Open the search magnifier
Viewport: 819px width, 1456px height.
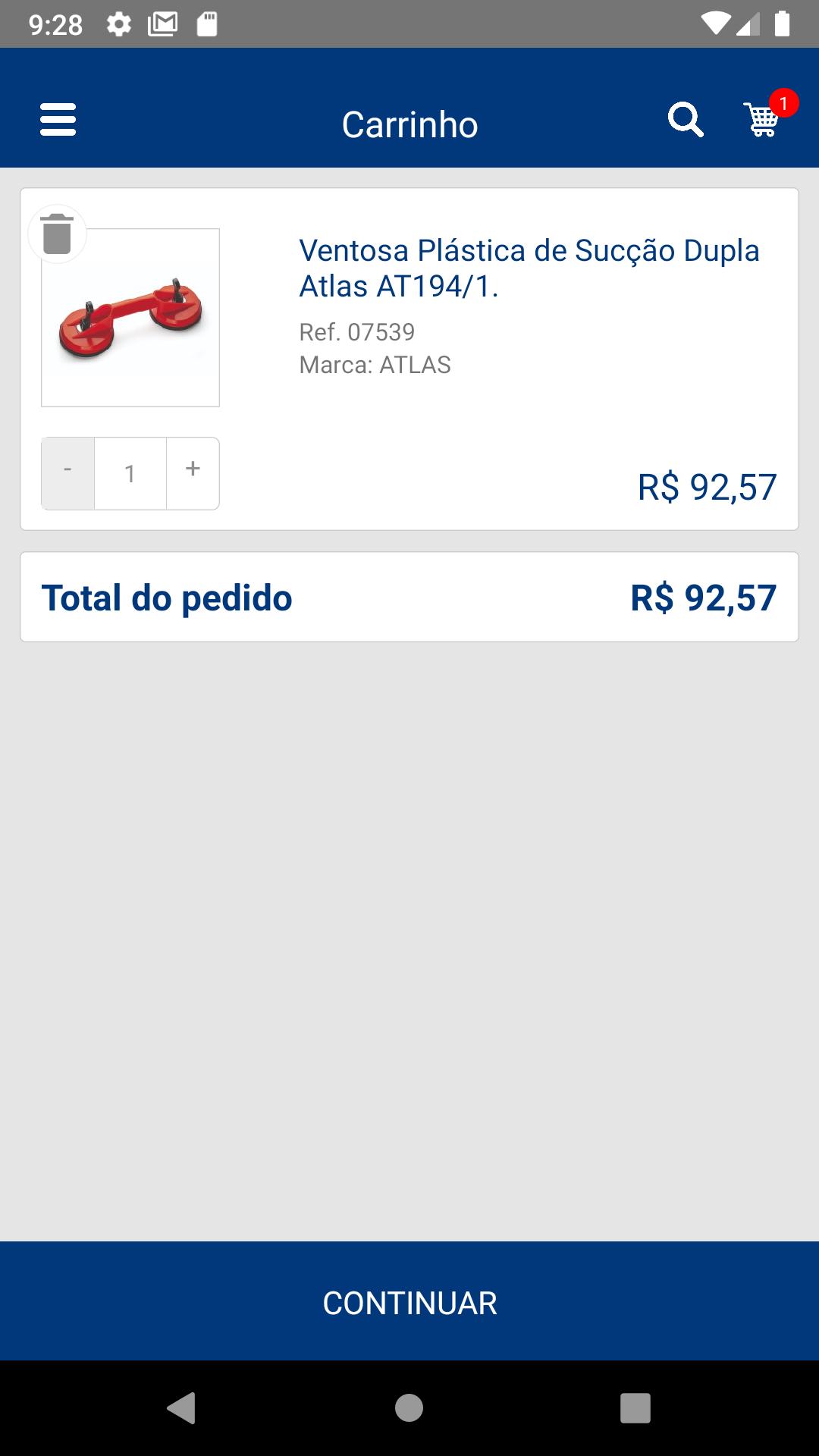(x=686, y=120)
